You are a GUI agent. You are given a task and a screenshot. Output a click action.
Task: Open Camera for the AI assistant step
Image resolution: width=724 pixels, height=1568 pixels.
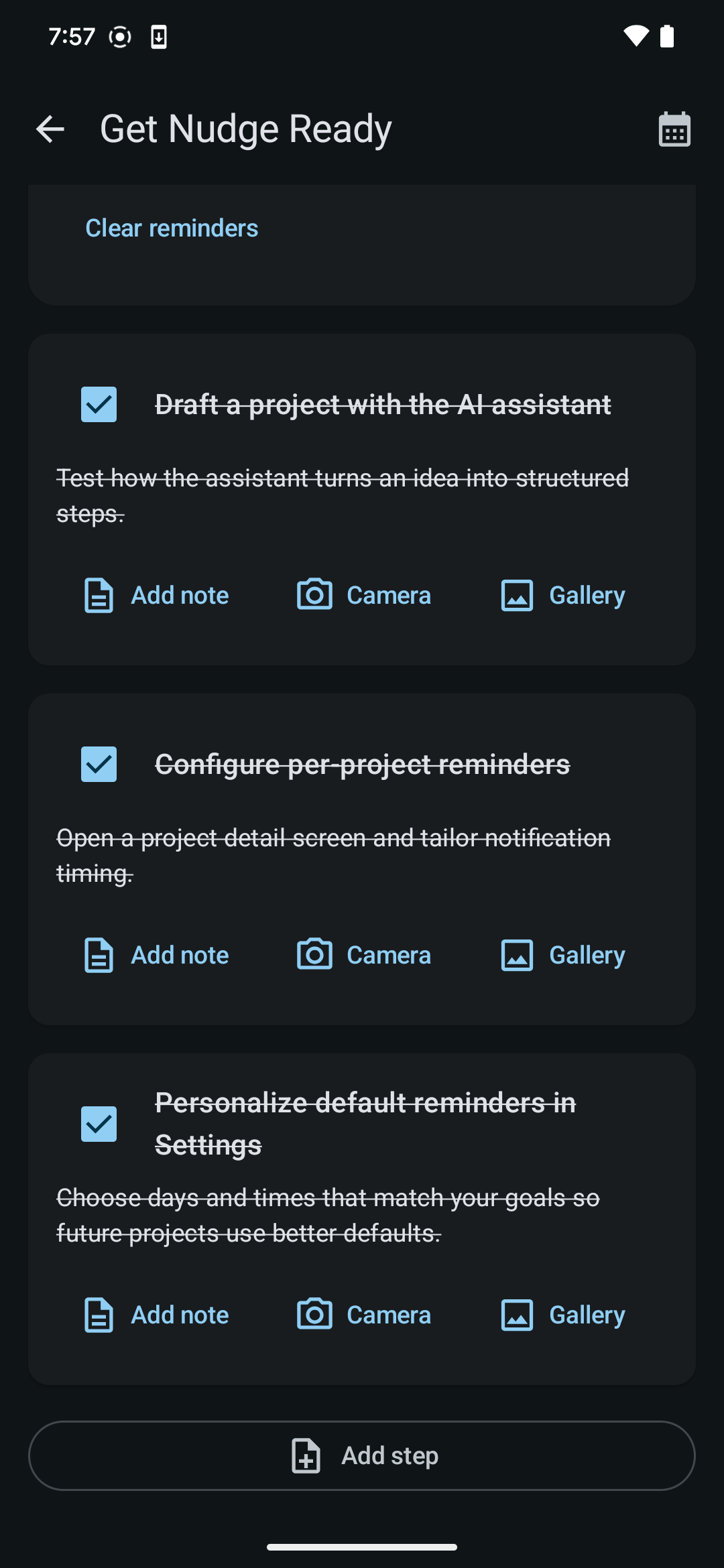click(364, 594)
